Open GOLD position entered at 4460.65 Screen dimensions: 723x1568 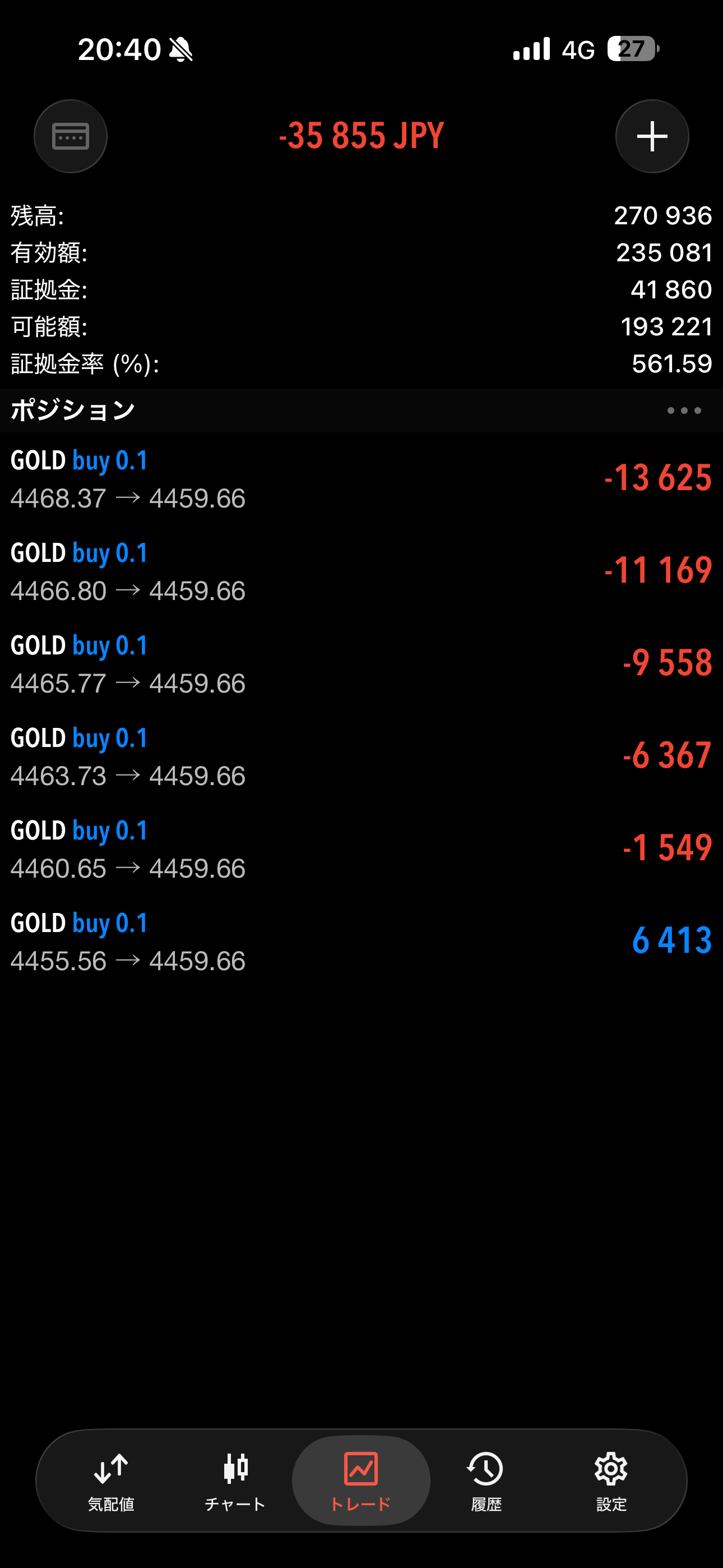click(x=361, y=849)
